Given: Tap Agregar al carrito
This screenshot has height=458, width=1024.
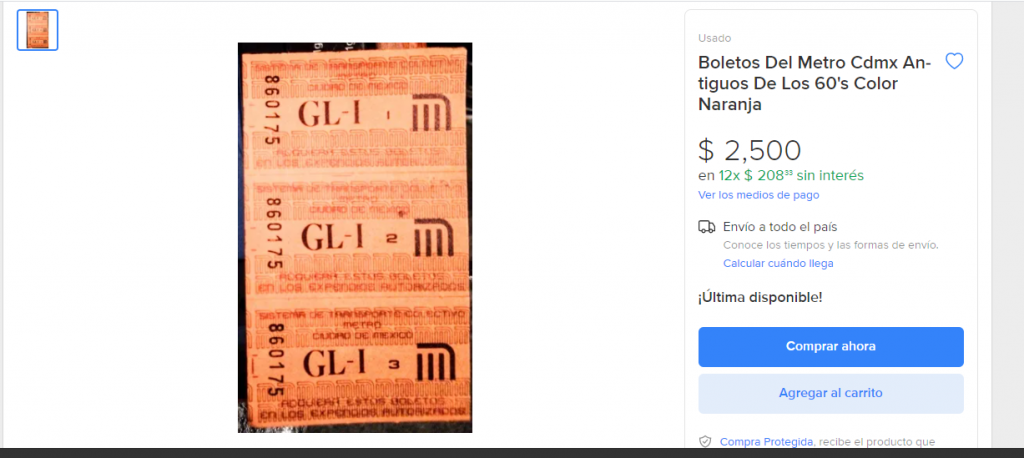Looking at the screenshot, I should (x=830, y=393).
